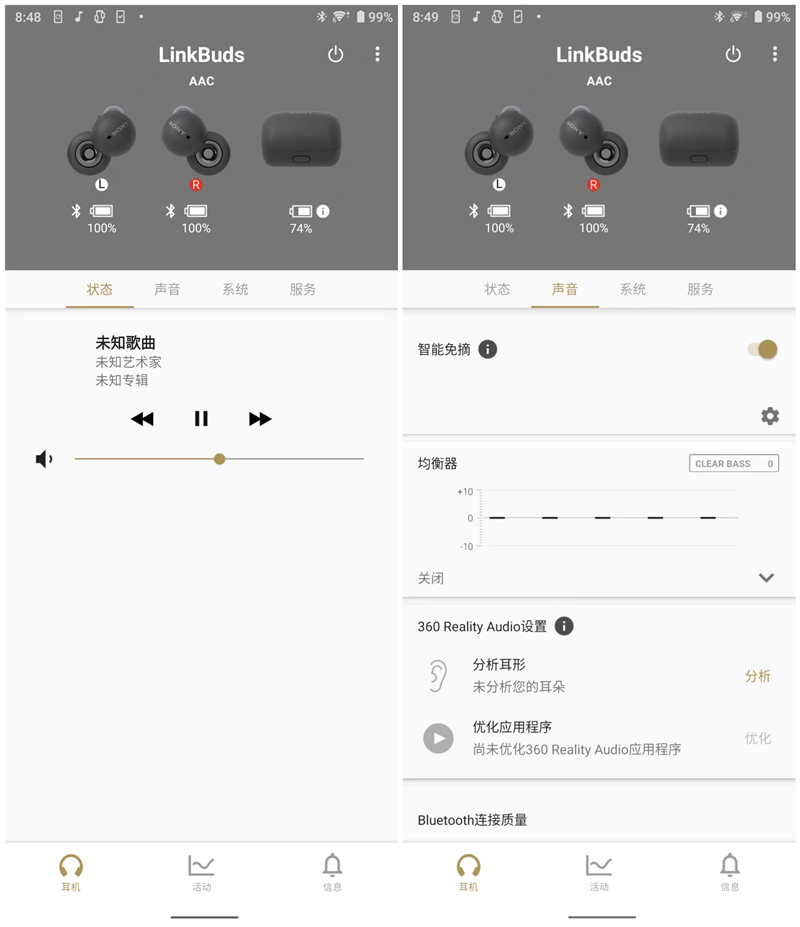Switch to the 服务 tab
The width and height of the screenshot is (800, 927).
(x=302, y=290)
